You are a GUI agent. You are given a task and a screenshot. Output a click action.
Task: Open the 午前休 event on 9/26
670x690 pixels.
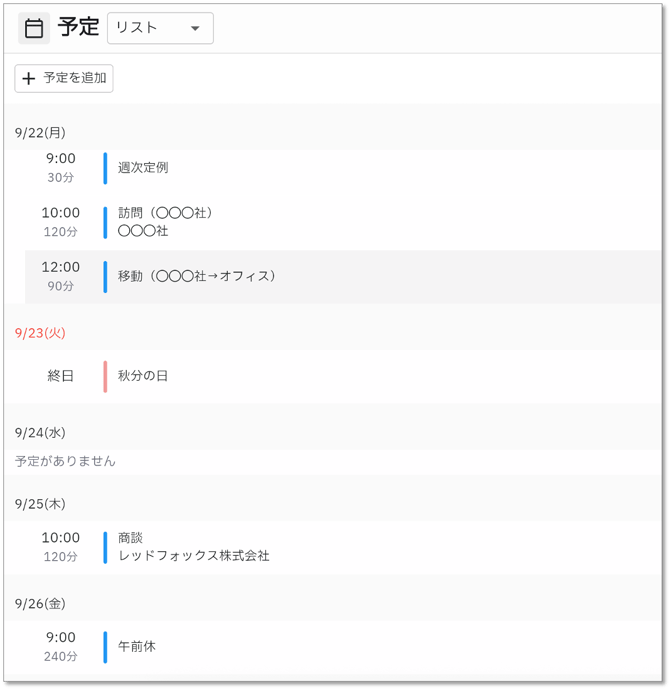coord(137,646)
